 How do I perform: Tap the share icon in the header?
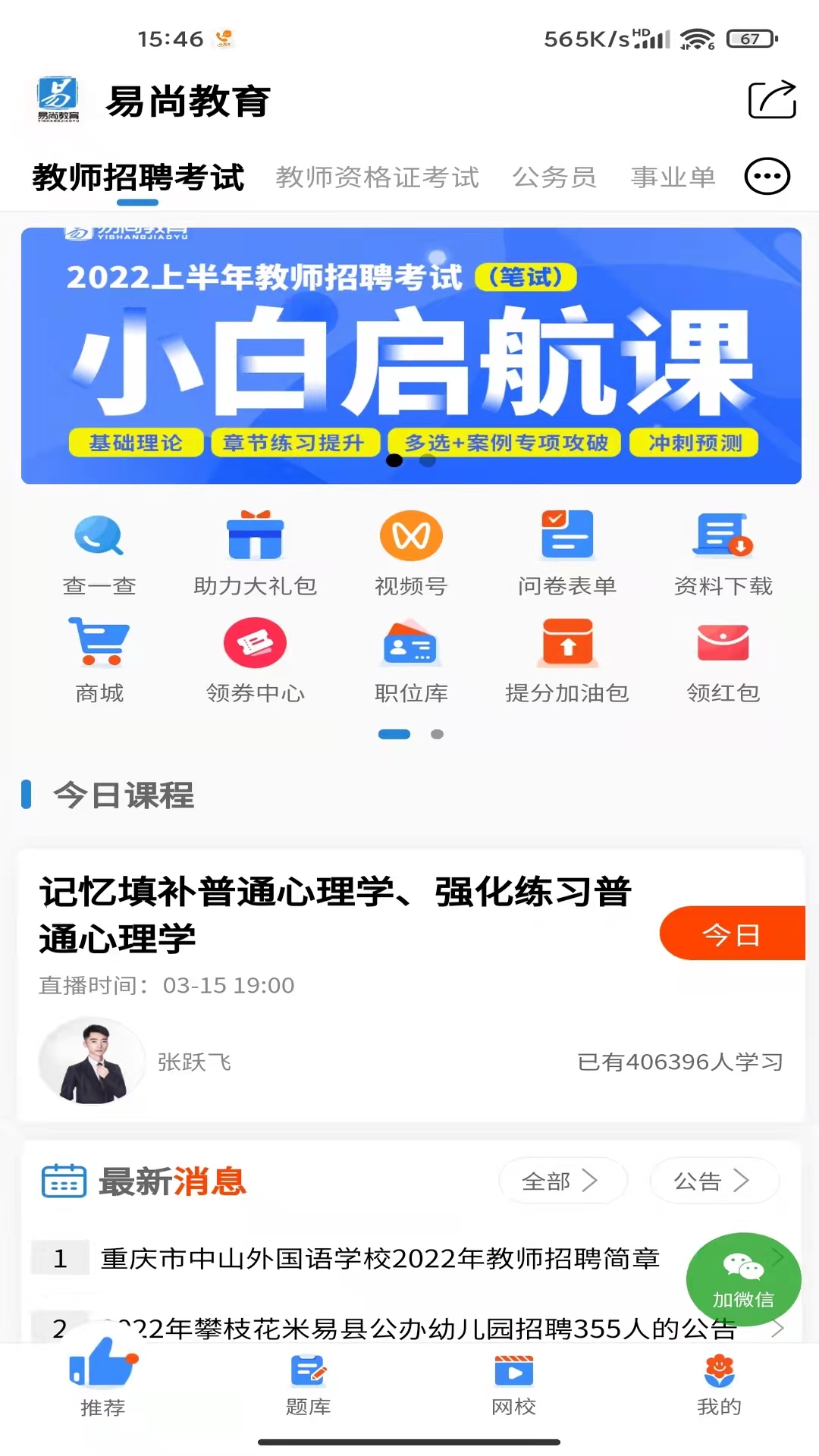[772, 100]
